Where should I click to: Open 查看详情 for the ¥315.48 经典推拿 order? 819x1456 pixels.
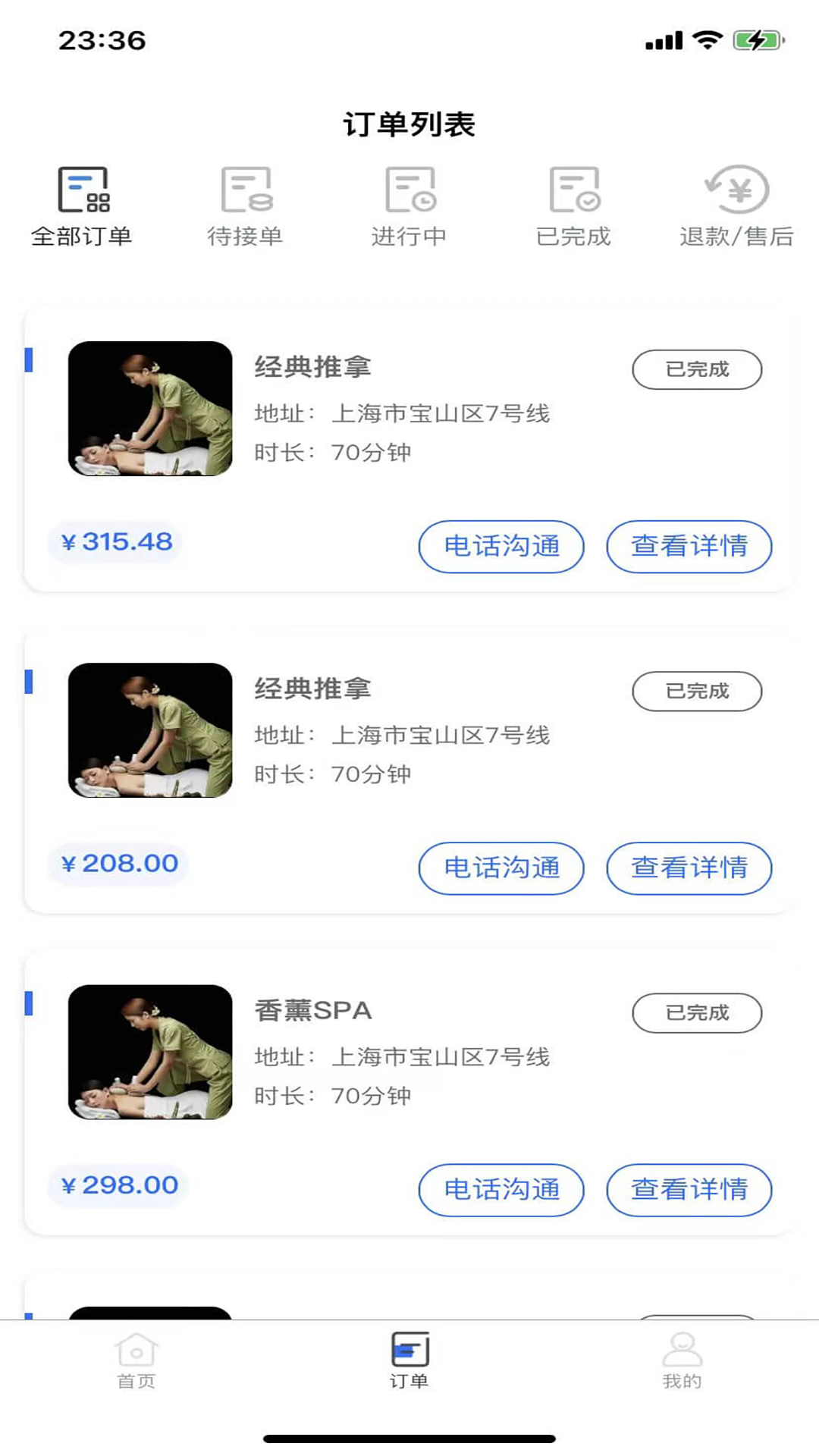coord(689,546)
